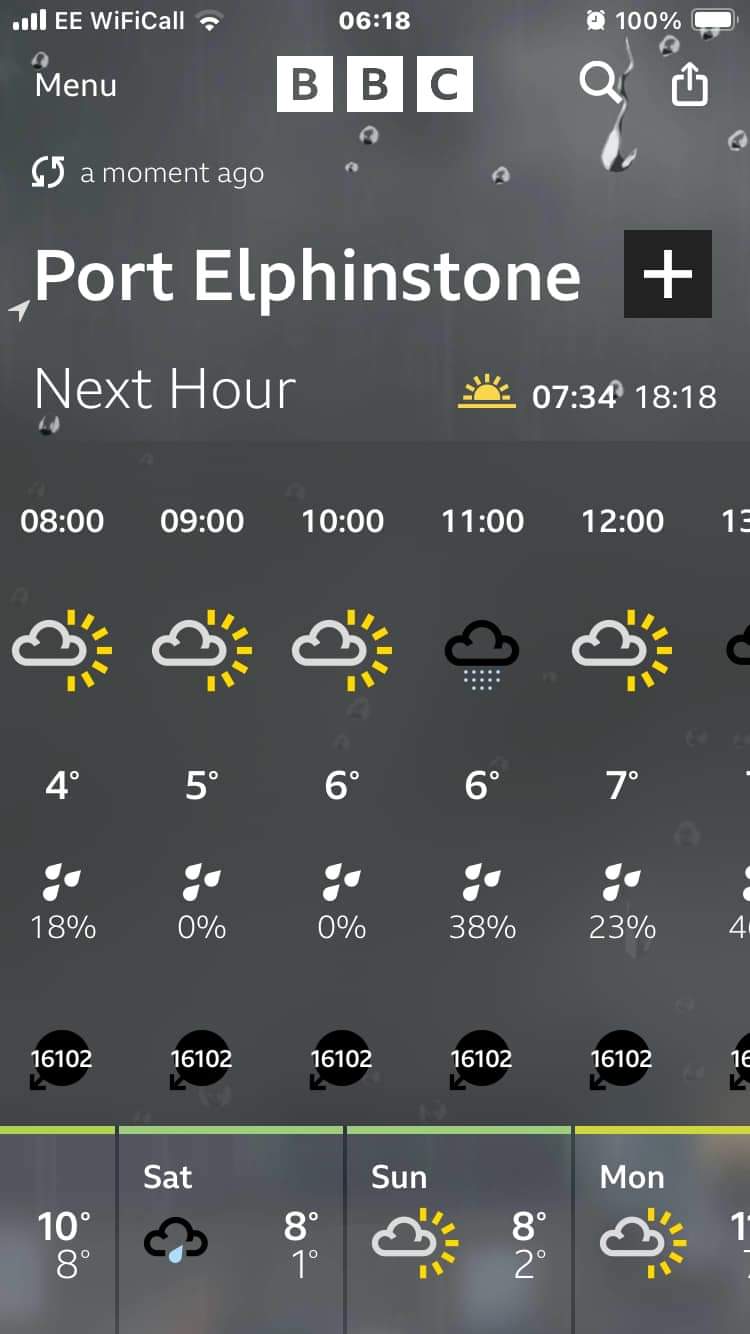The height and width of the screenshot is (1334, 750).
Task: Open the search magnifier
Action: pyautogui.click(x=600, y=82)
